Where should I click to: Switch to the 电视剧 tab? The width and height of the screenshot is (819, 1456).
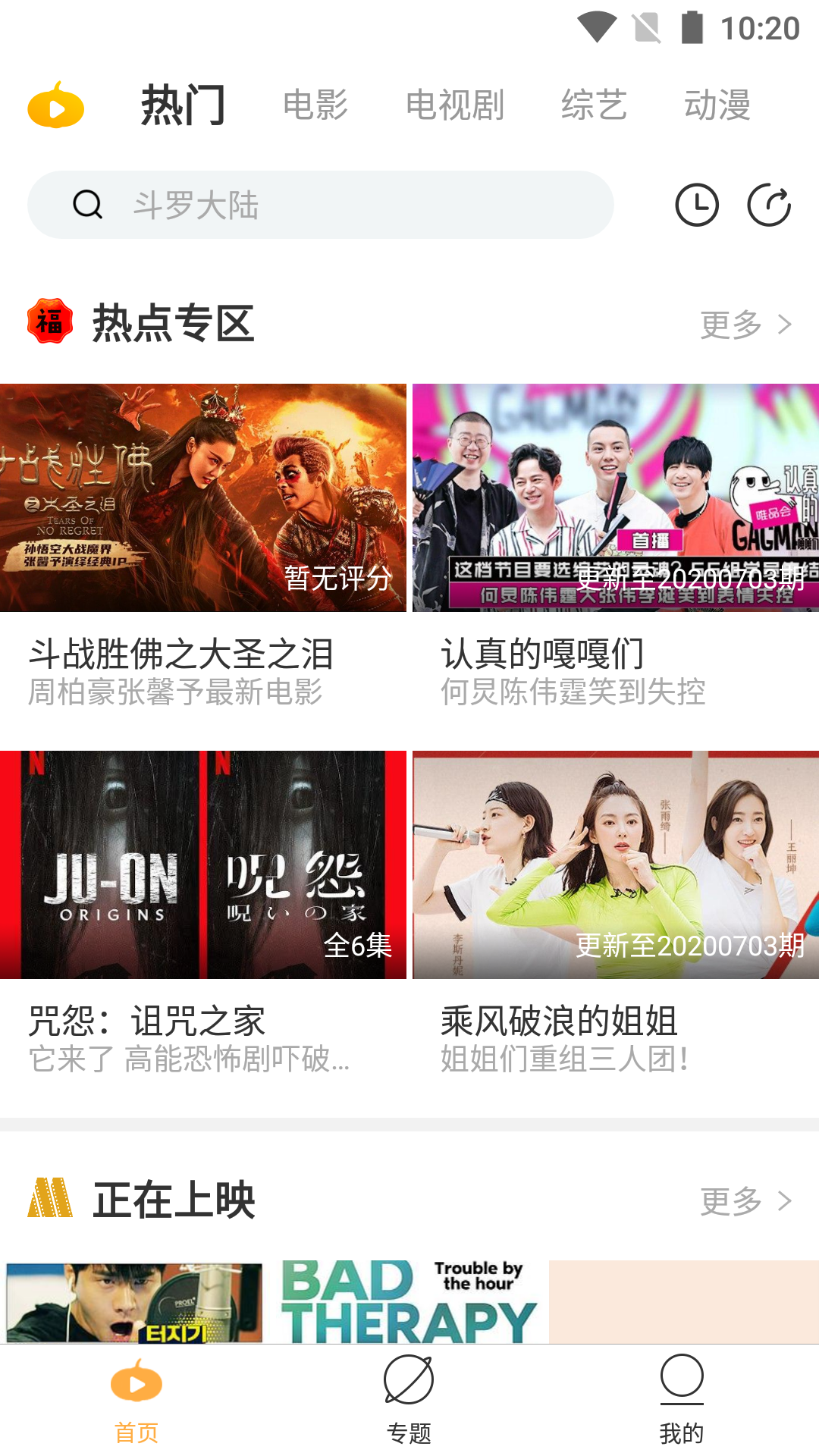[454, 105]
